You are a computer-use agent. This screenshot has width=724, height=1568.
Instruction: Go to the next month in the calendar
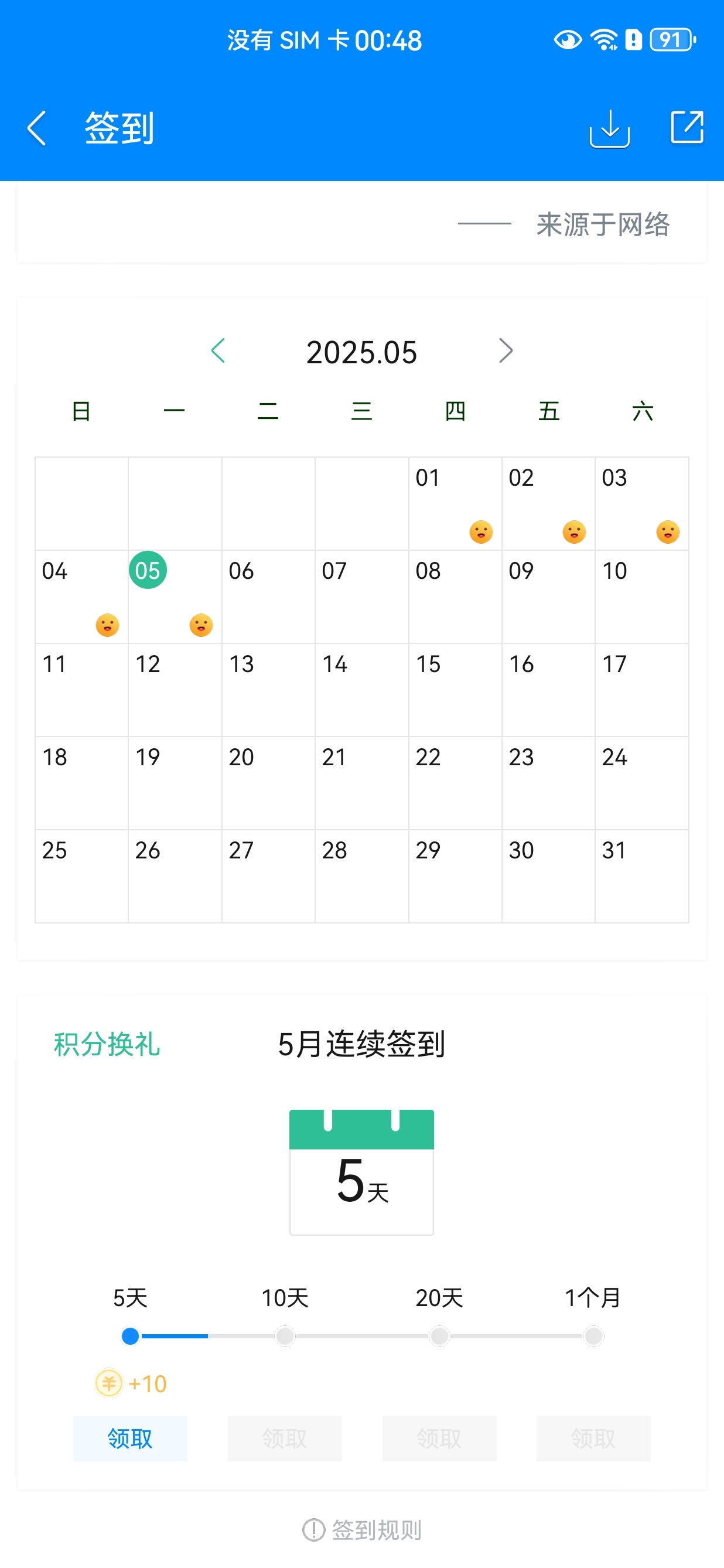click(505, 350)
